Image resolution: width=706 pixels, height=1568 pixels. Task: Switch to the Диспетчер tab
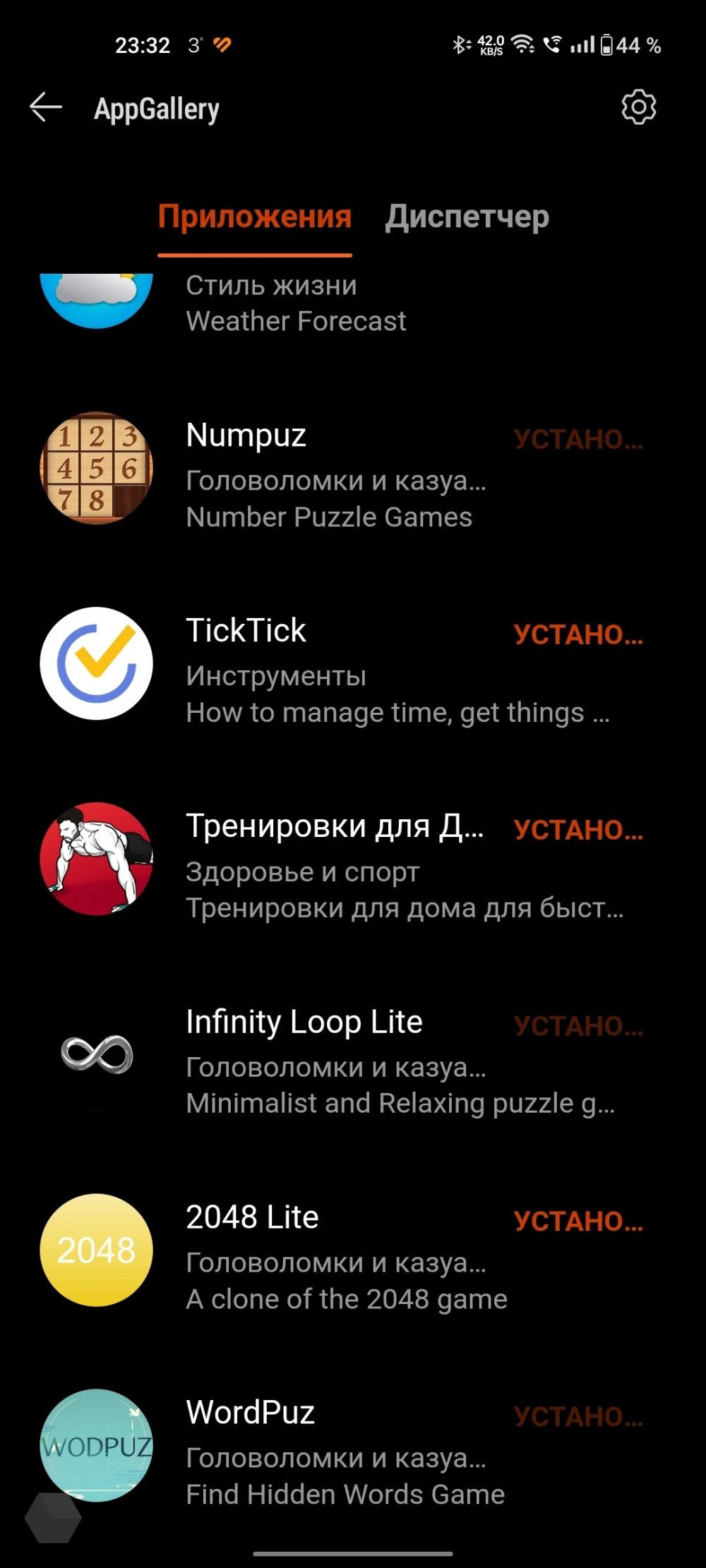(467, 217)
